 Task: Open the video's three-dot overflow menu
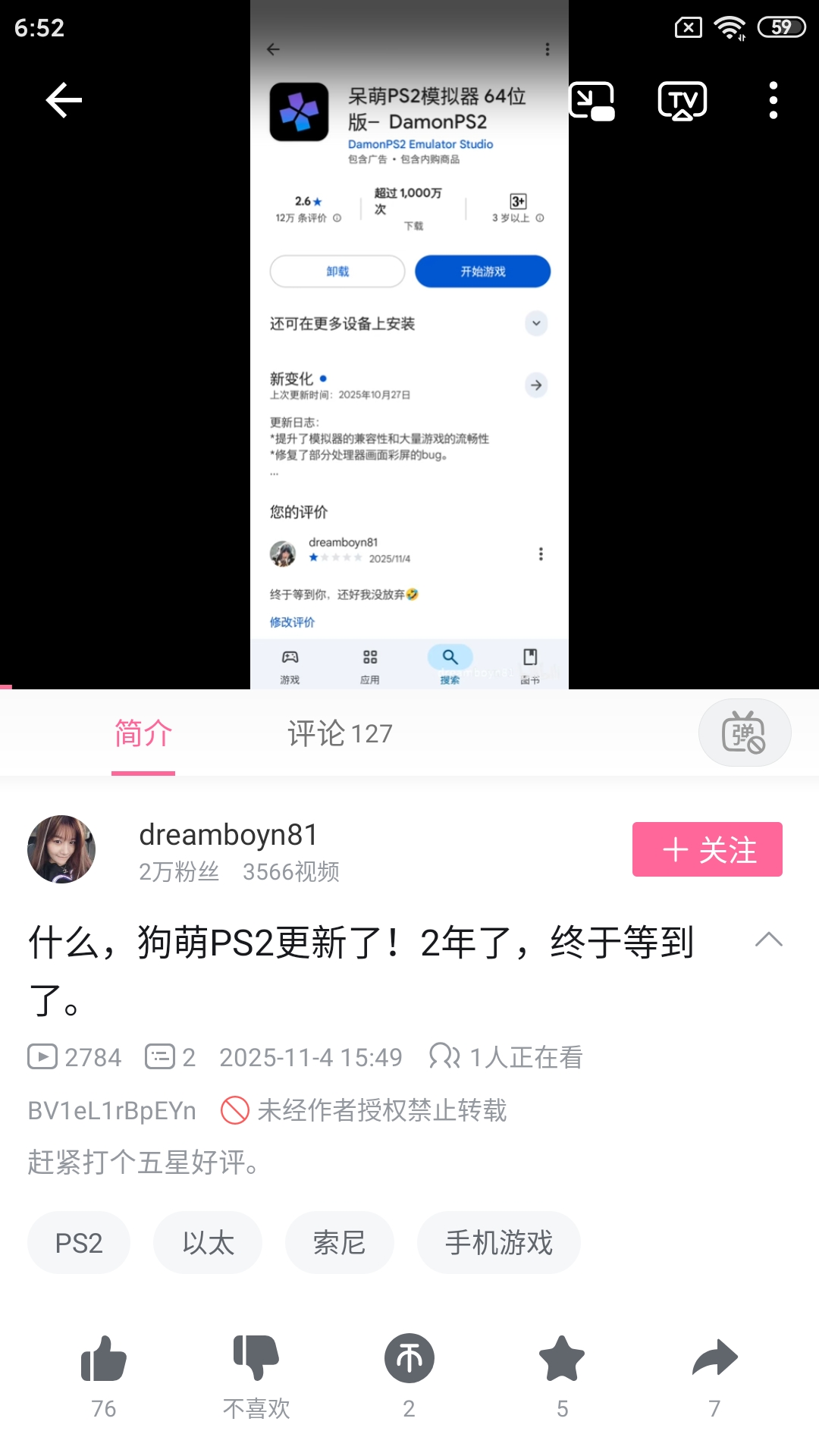coord(773,100)
